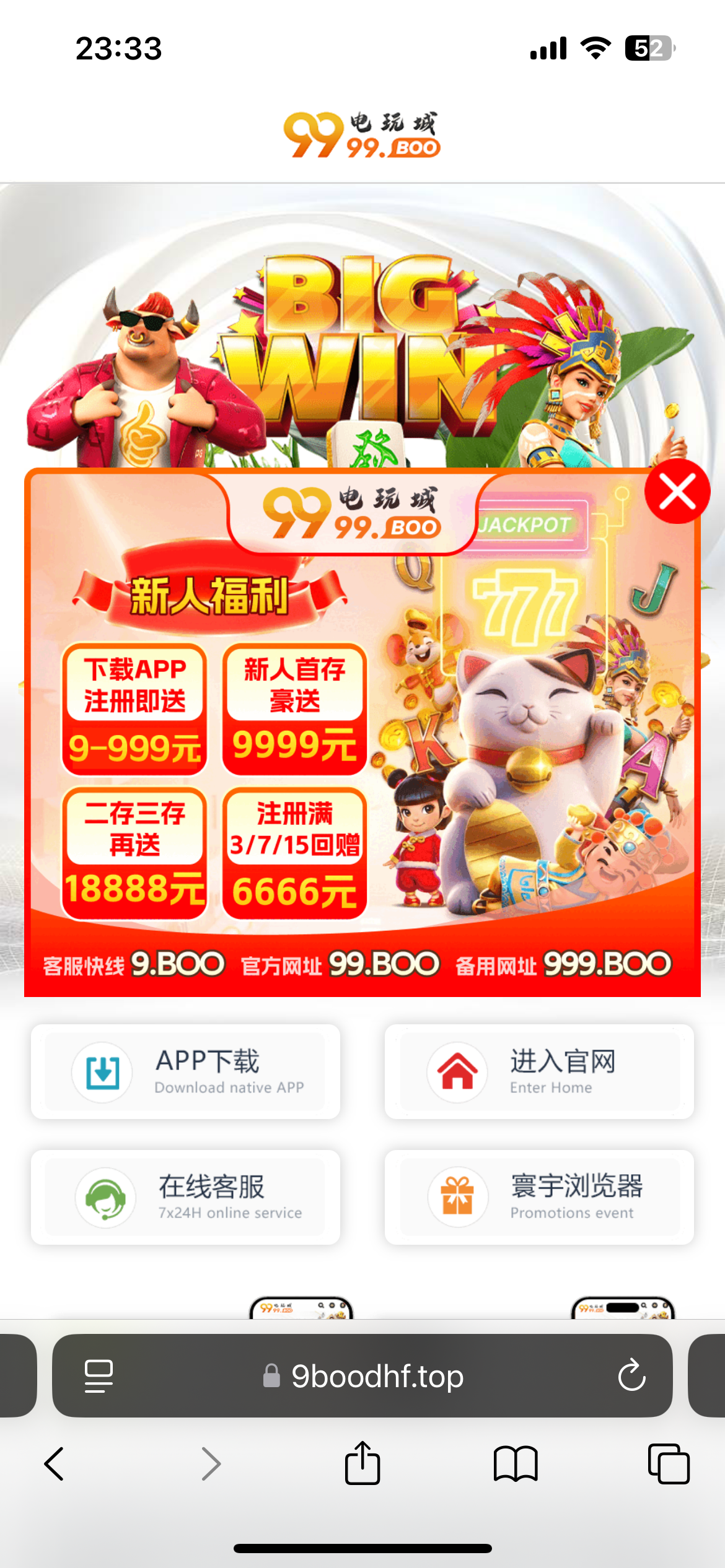Viewport: 725px width, 1568px height.
Task: Open the promo banner with 9999元 offer
Action: pos(294,710)
